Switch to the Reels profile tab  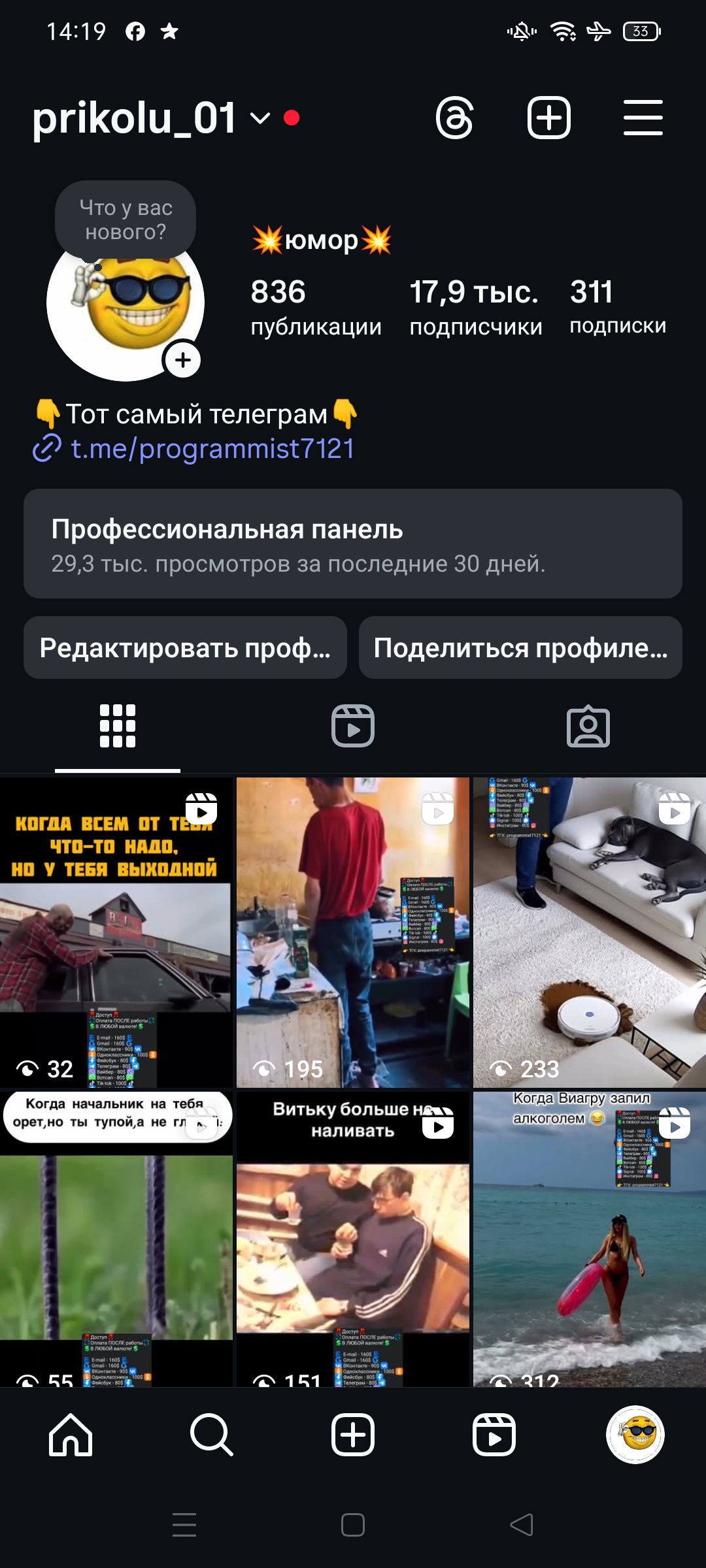click(x=353, y=726)
